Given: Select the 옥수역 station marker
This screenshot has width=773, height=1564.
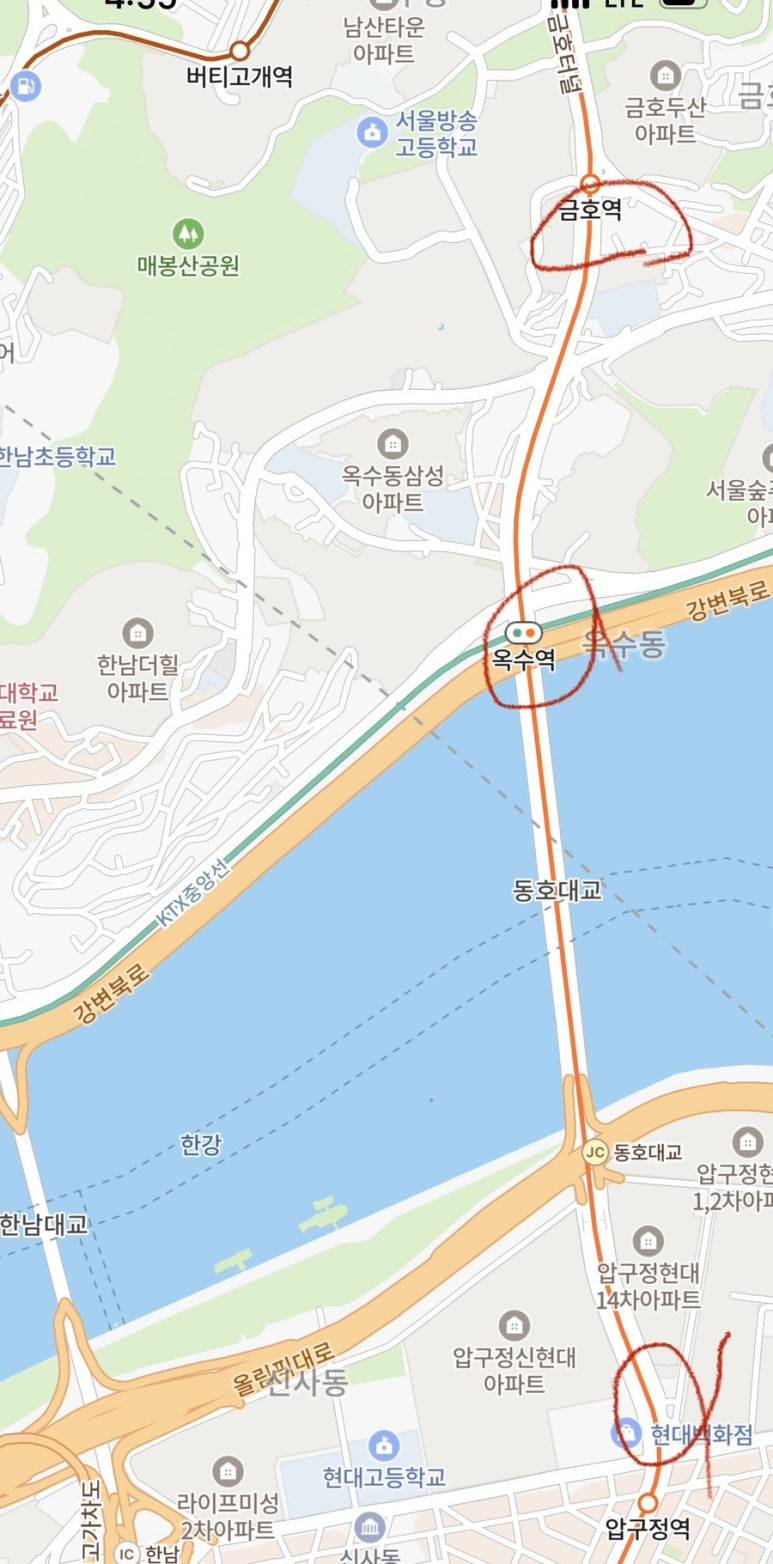Looking at the screenshot, I should click(524, 632).
